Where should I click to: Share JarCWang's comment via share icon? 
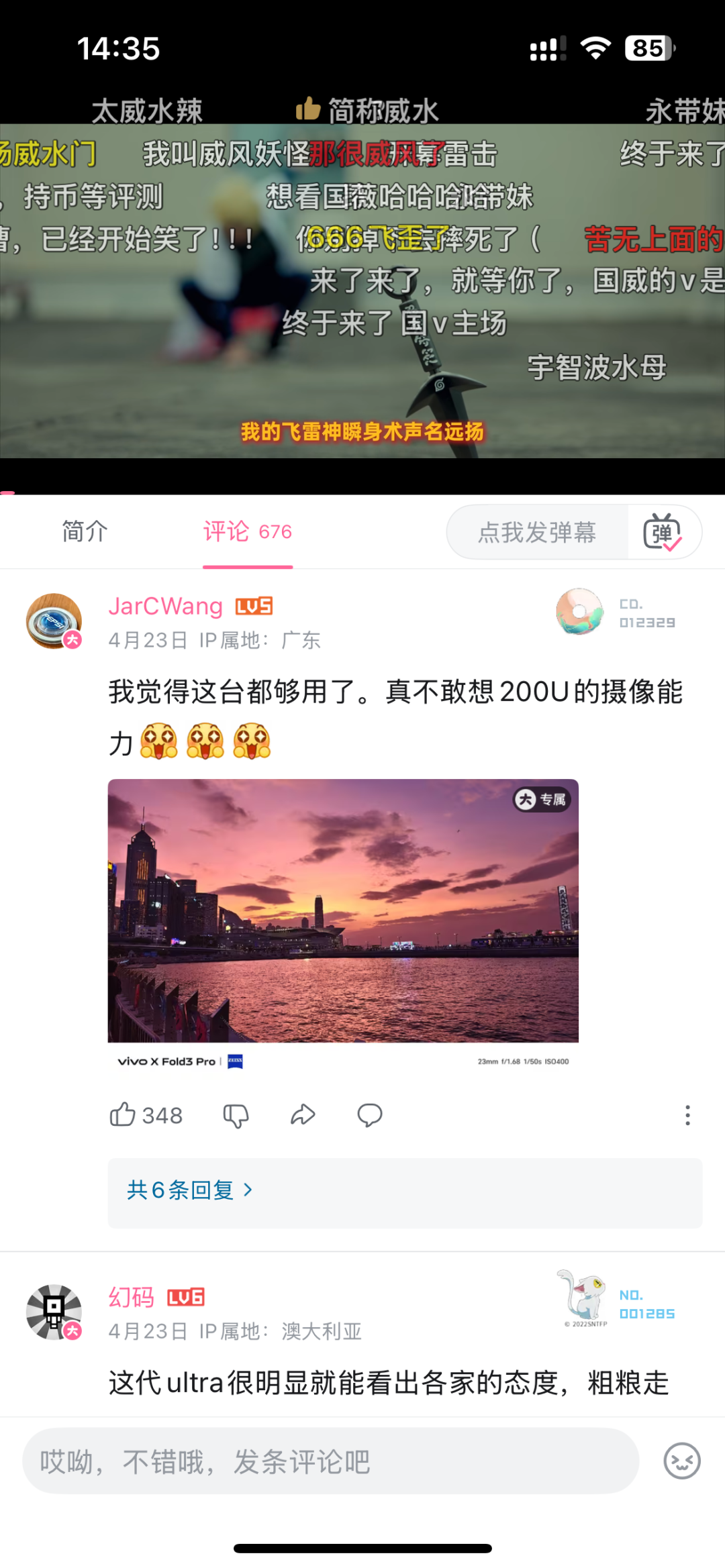pos(302,1114)
